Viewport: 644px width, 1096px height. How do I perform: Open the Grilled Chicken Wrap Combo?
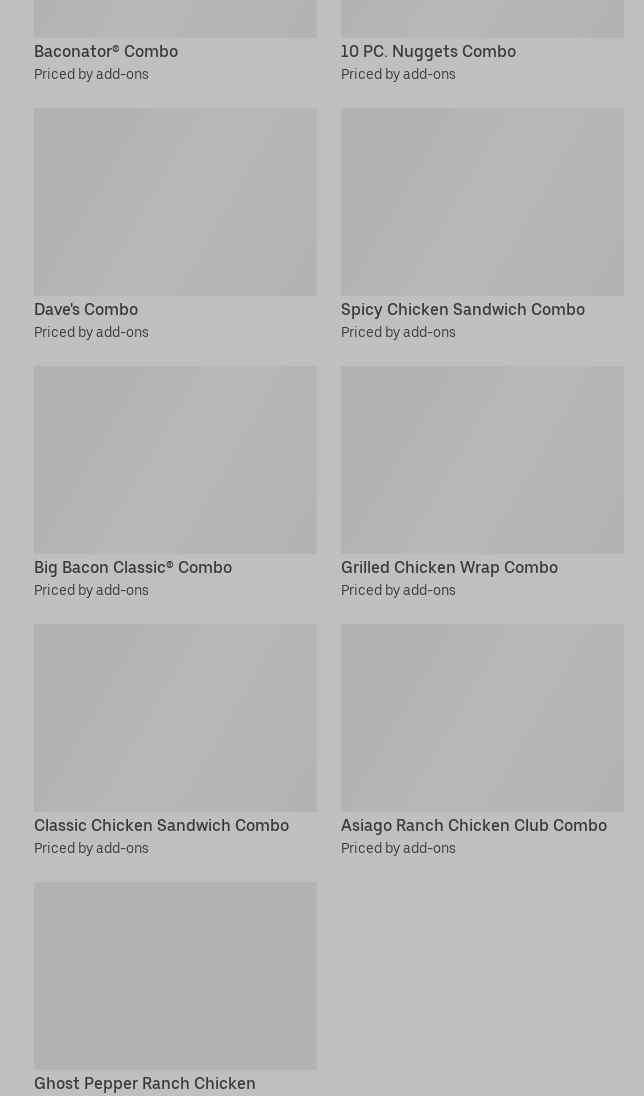click(x=482, y=482)
